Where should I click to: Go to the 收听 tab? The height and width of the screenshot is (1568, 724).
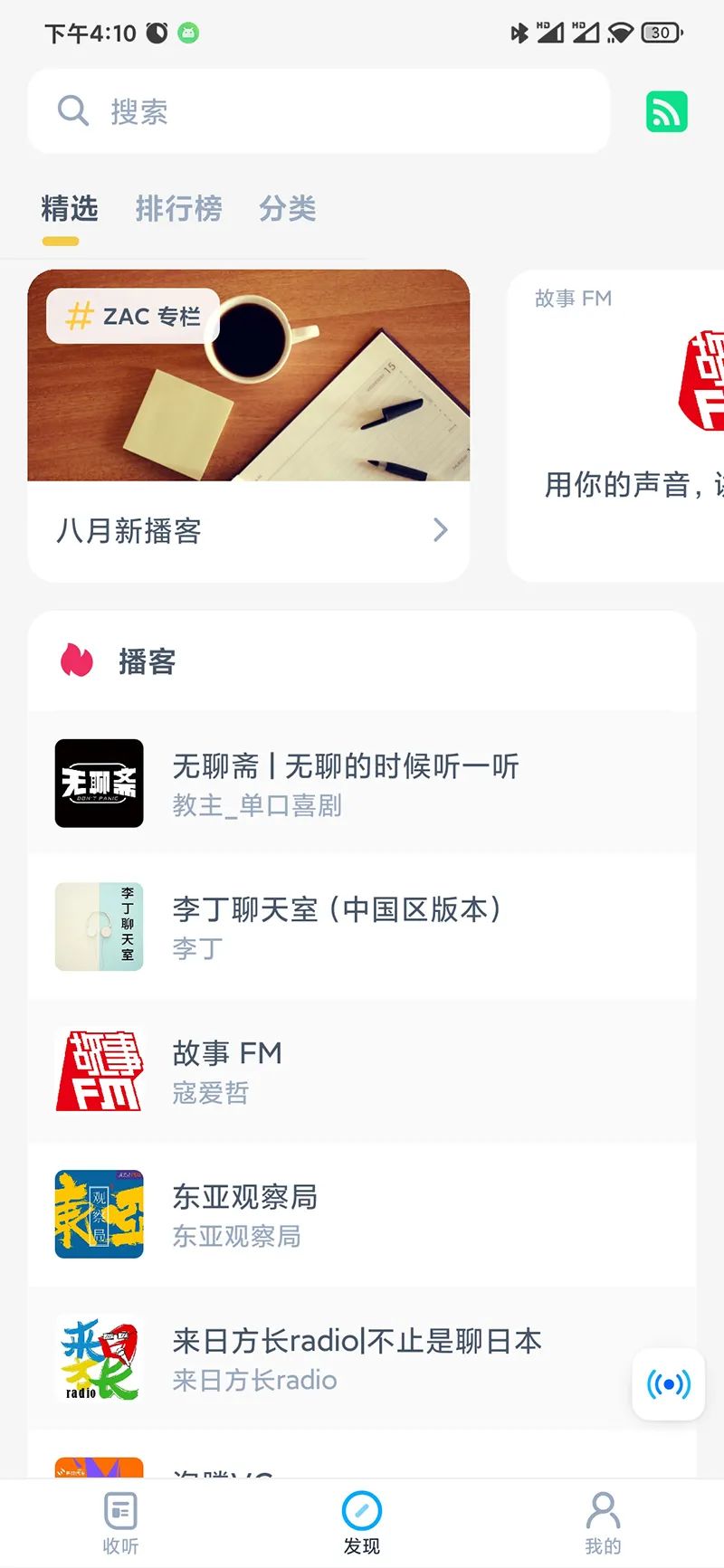coord(120,1522)
